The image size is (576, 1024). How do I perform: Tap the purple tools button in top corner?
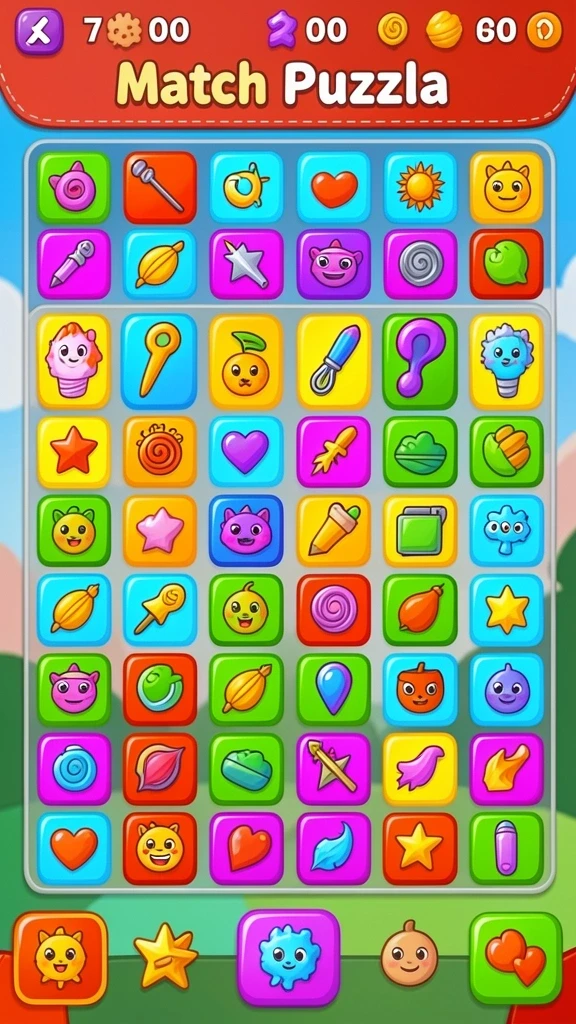(x=39, y=31)
